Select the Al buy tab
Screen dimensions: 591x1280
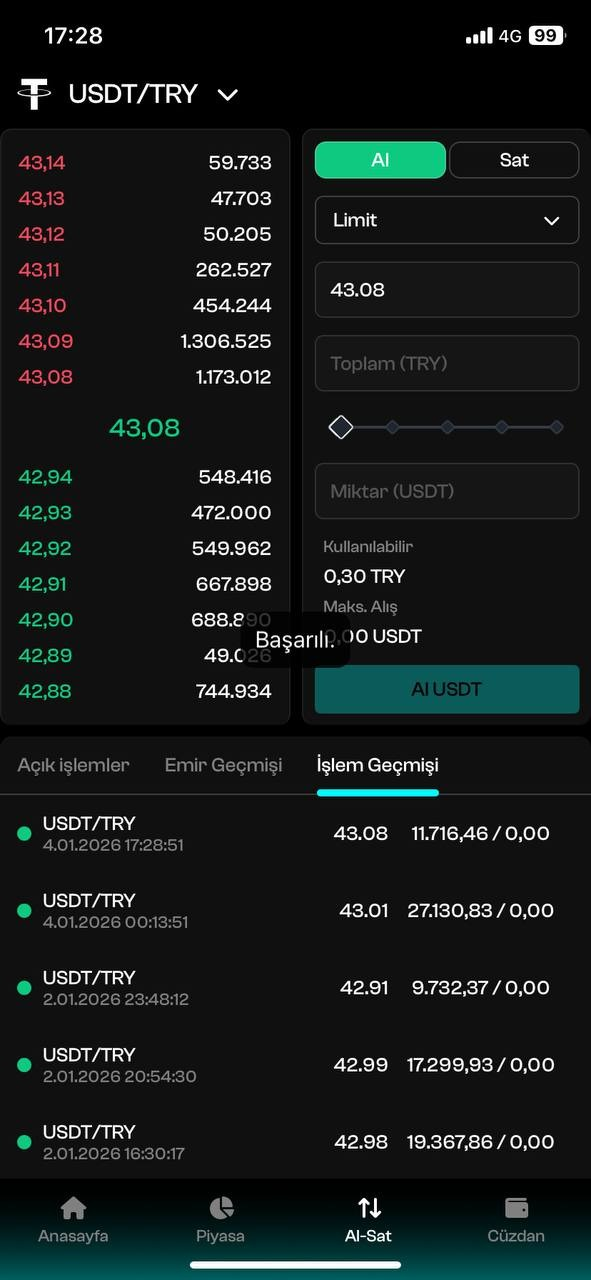(x=380, y=160)
